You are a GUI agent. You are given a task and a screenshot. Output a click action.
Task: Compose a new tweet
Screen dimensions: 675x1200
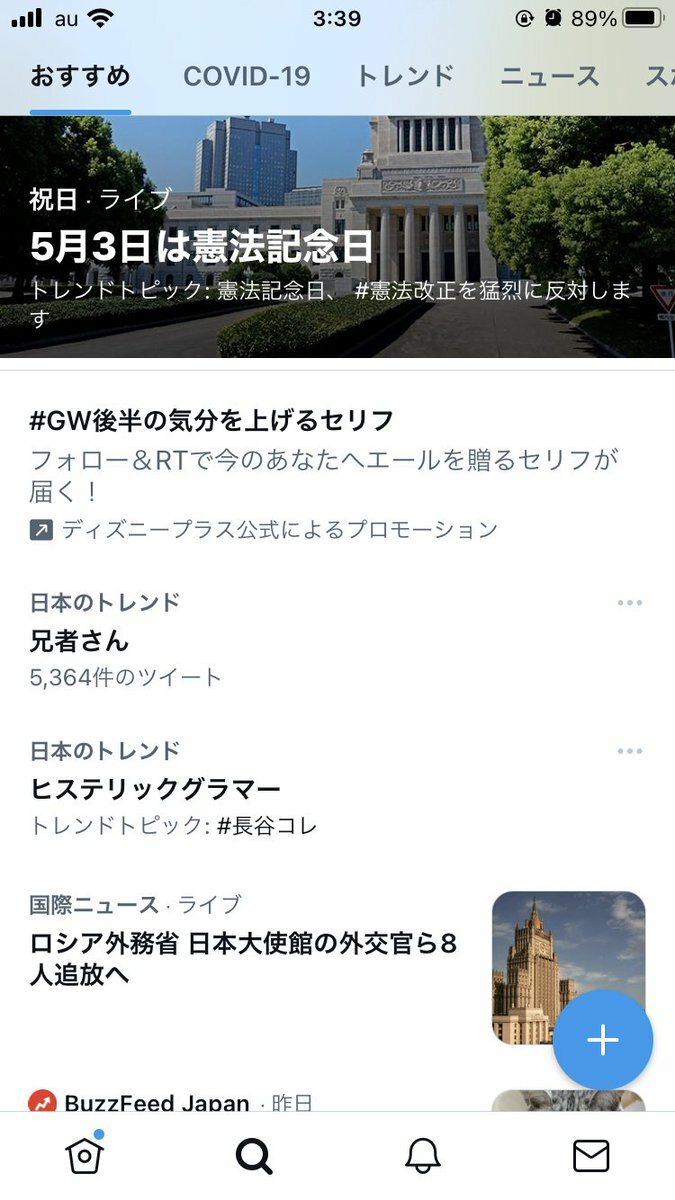pyautogui.click(x=603, y=1040)
